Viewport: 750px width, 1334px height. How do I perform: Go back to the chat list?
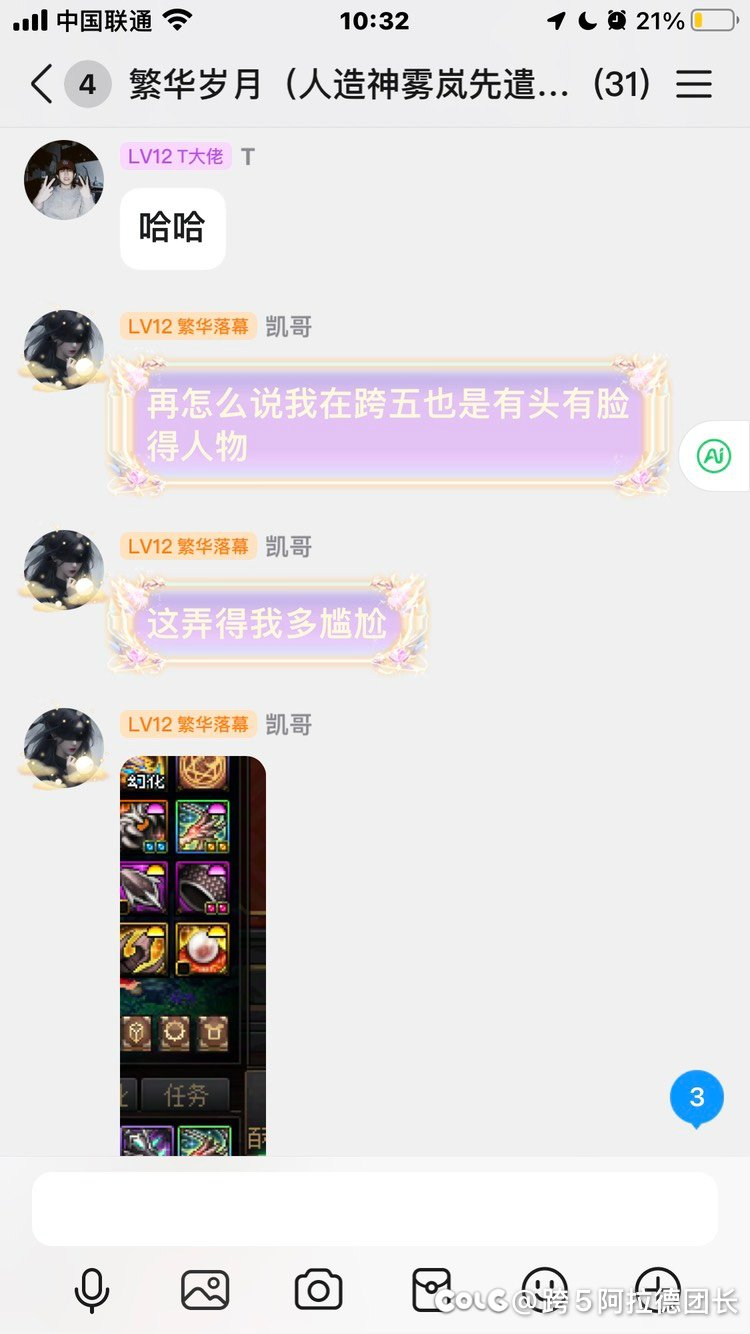pos(42,85)
